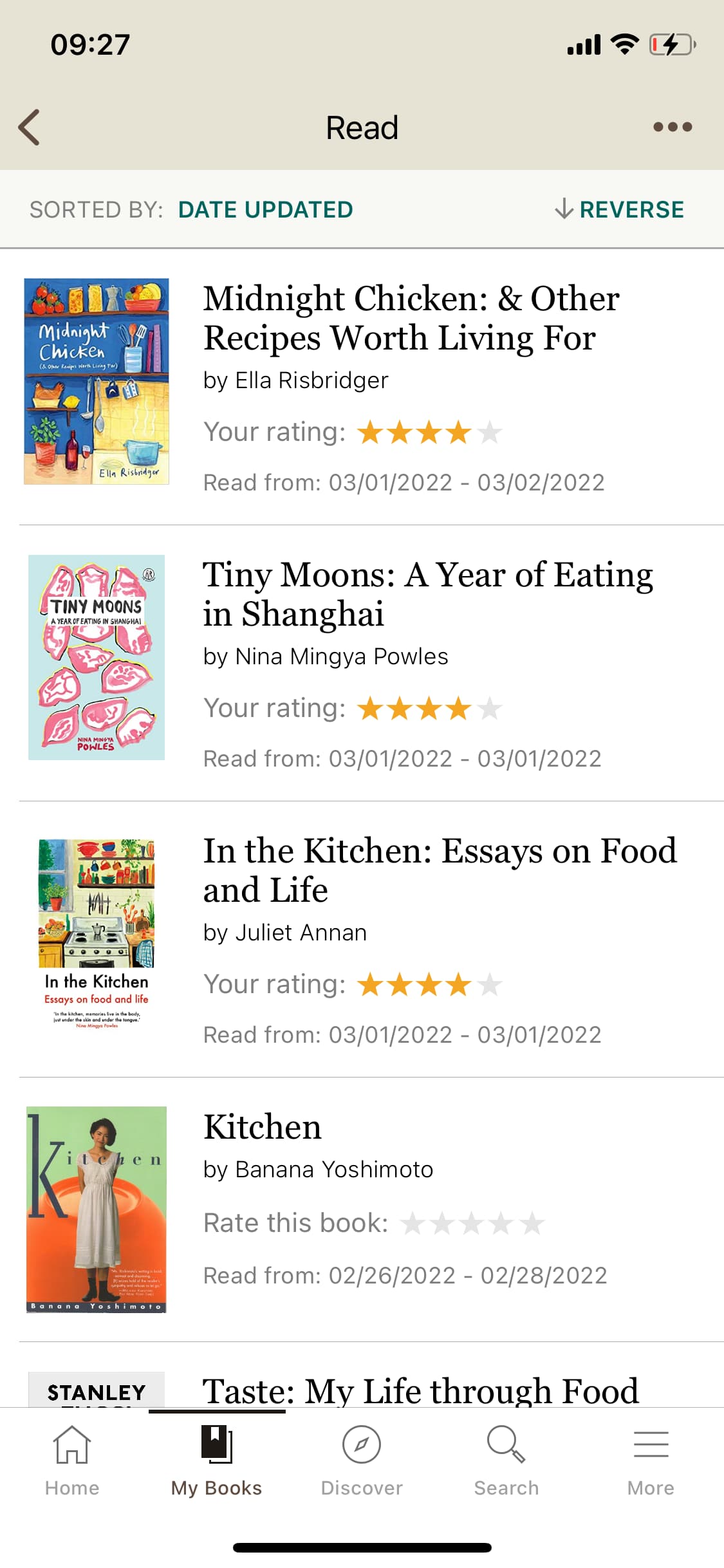The width and height of the screenshot is (724, 1568).
Task: View the Midnight Chicken cover image
Action: tap(97, 381)
